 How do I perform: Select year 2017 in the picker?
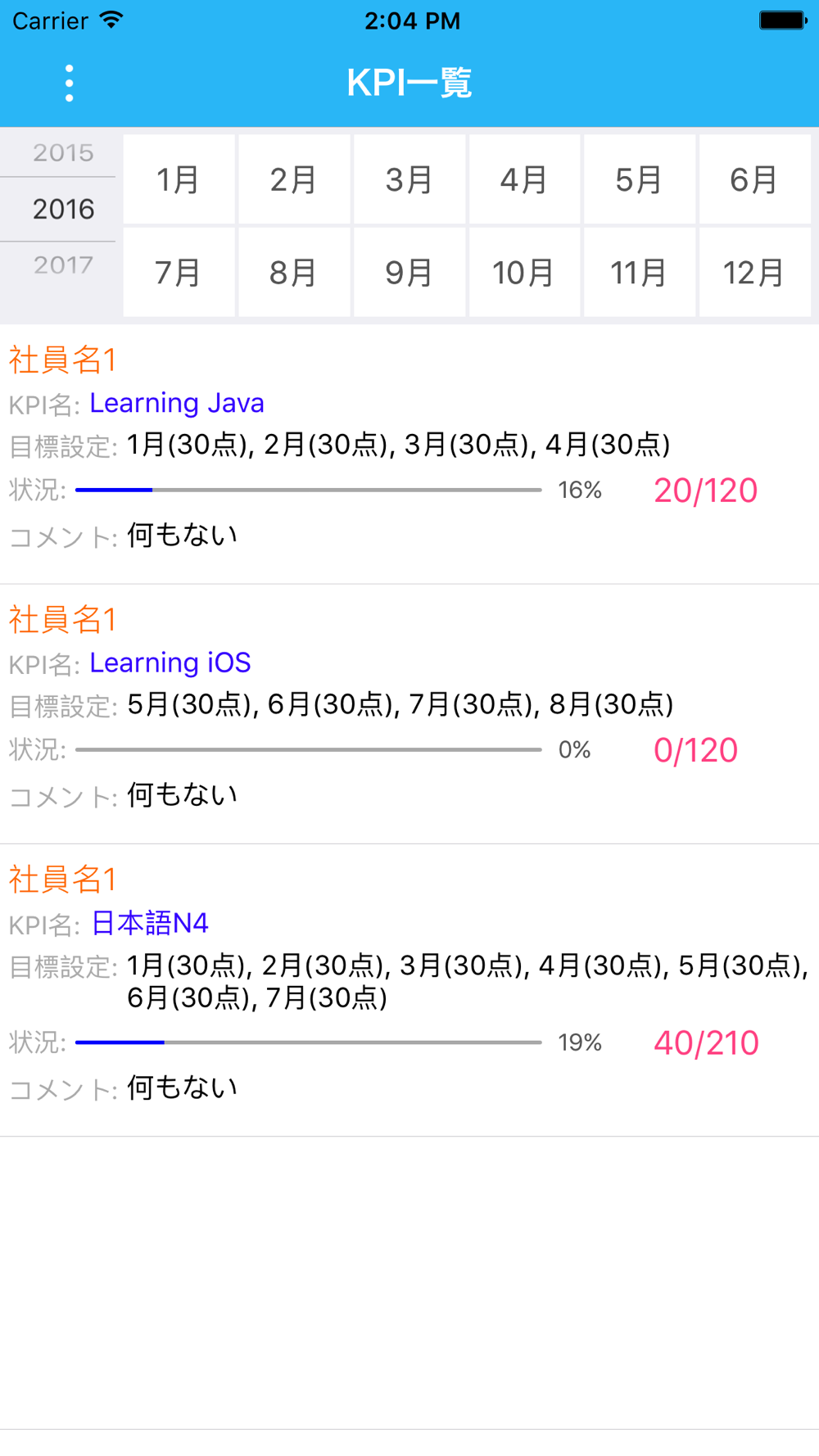(62, 265)
